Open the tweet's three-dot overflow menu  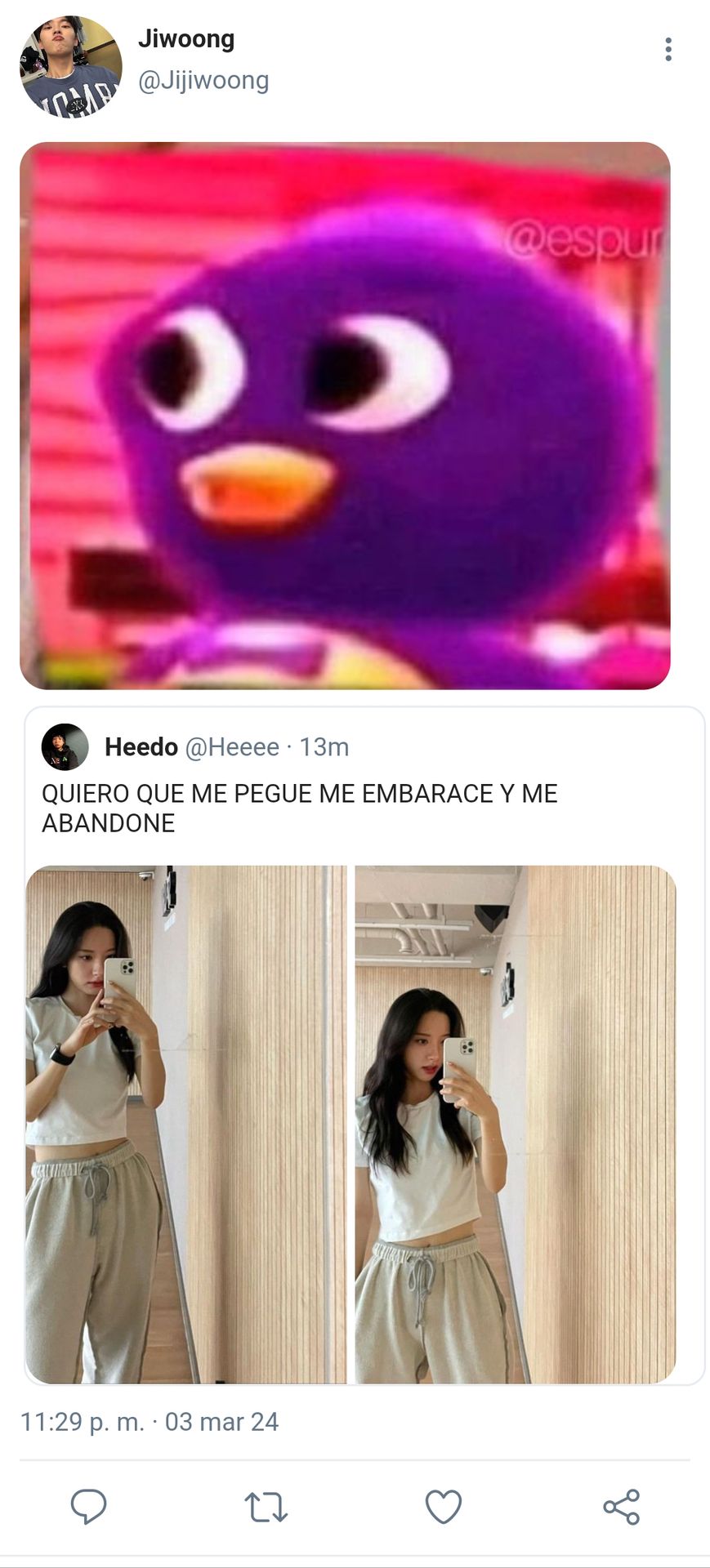click(x=668, y=50)
